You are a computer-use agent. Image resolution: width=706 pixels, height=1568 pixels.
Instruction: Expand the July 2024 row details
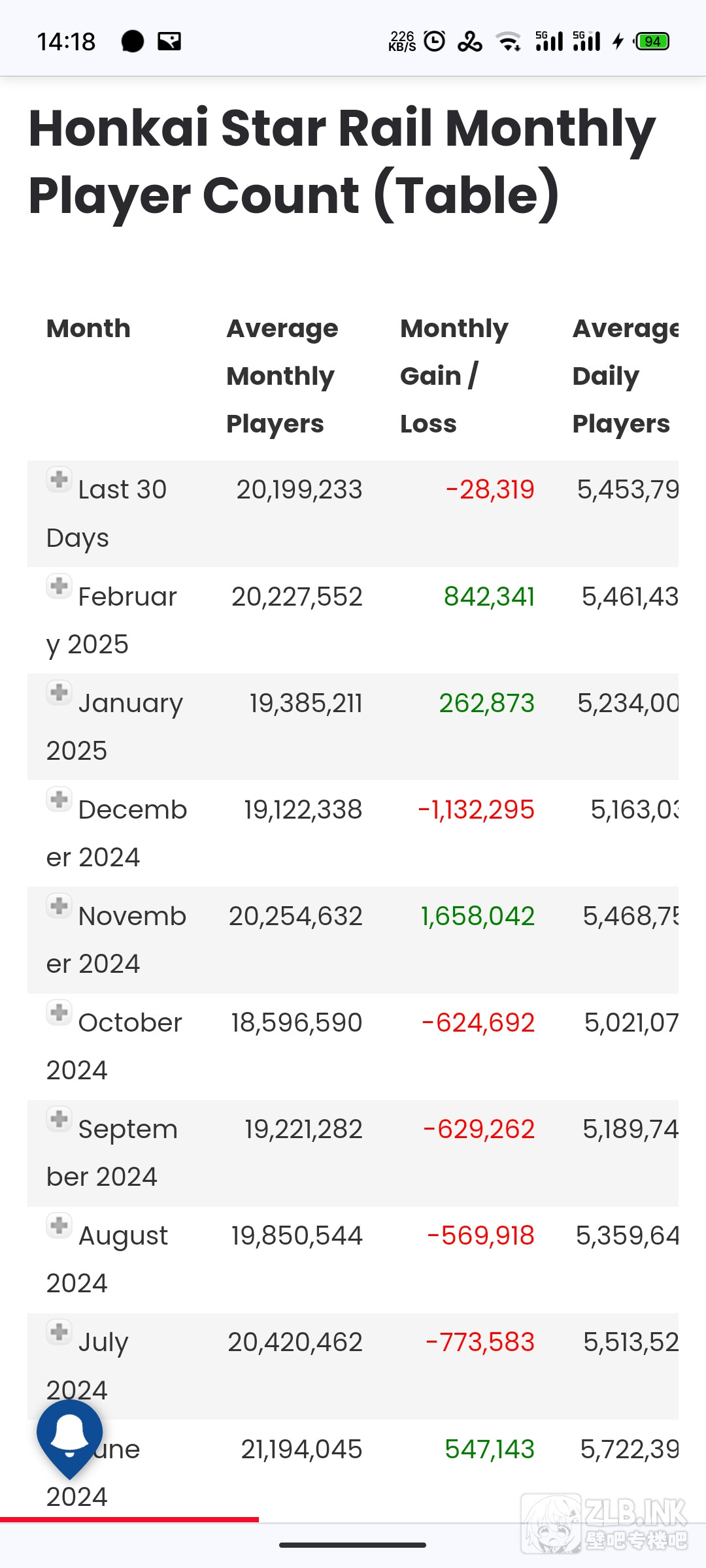(x=59, y=1331)
